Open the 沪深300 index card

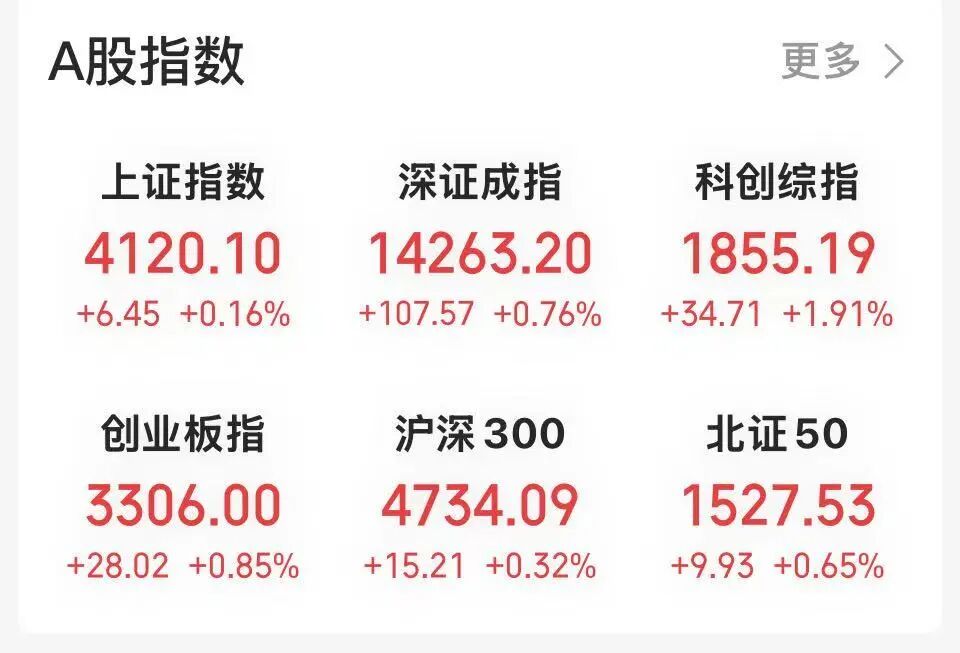coord(480,502)
